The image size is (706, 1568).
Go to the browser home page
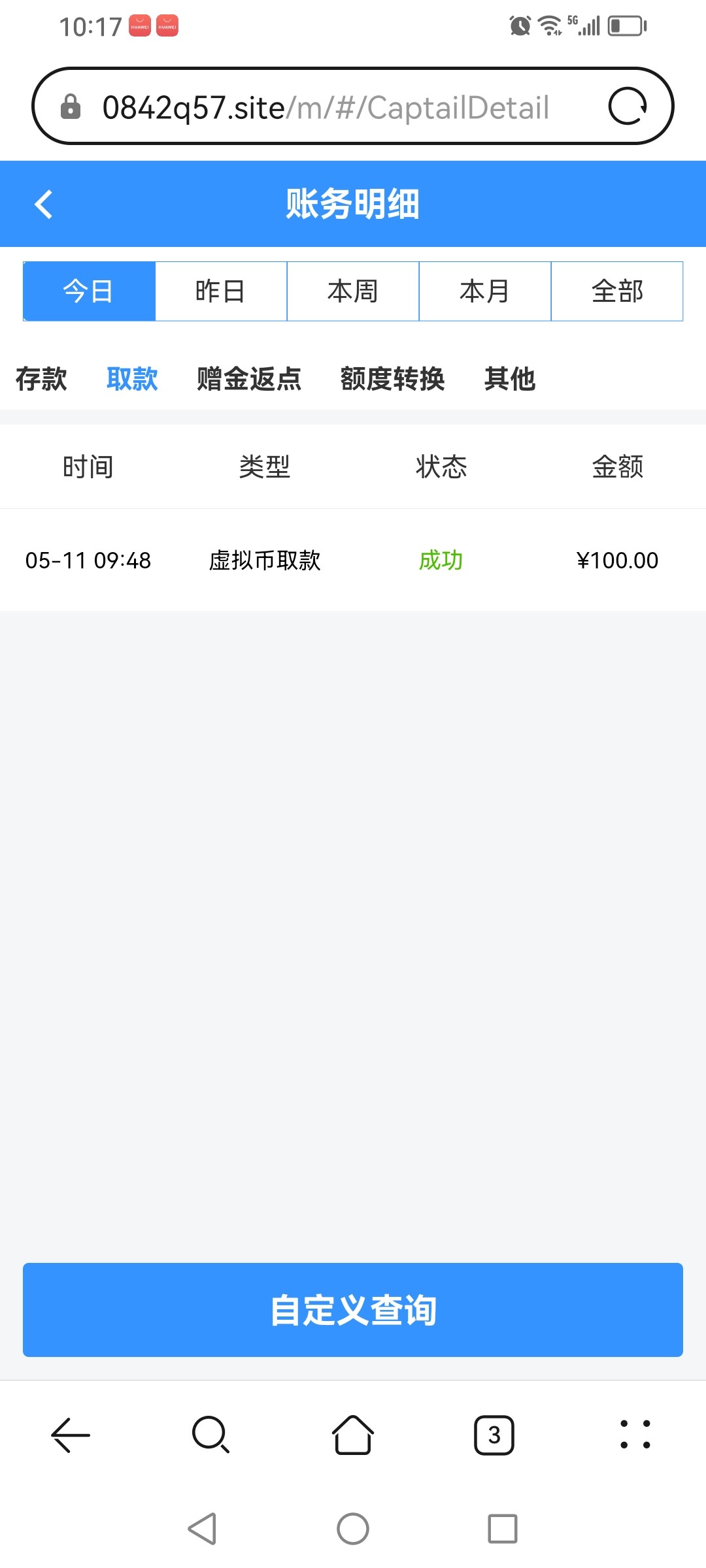tap(353, 1435)
